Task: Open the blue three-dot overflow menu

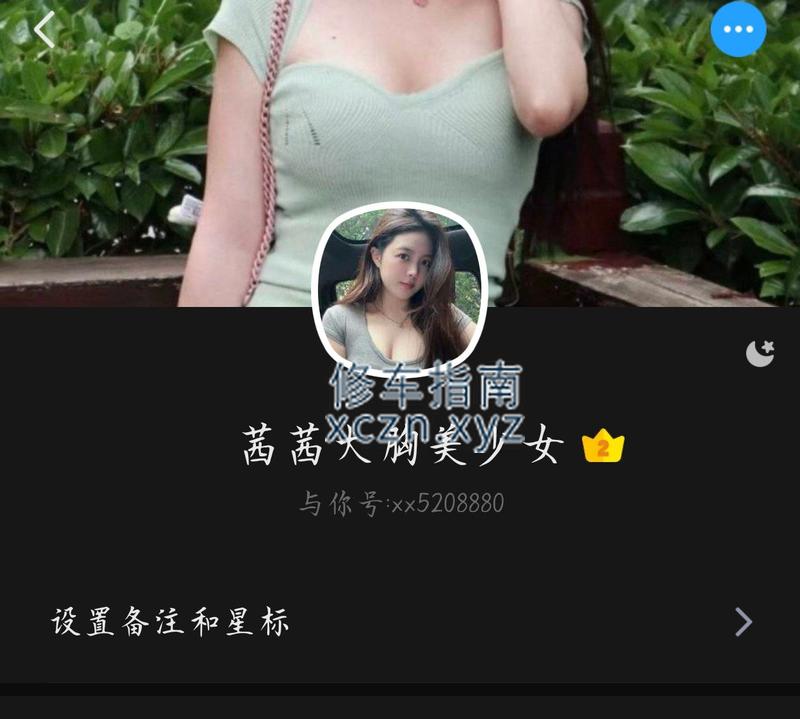Action: click(738, 29)
